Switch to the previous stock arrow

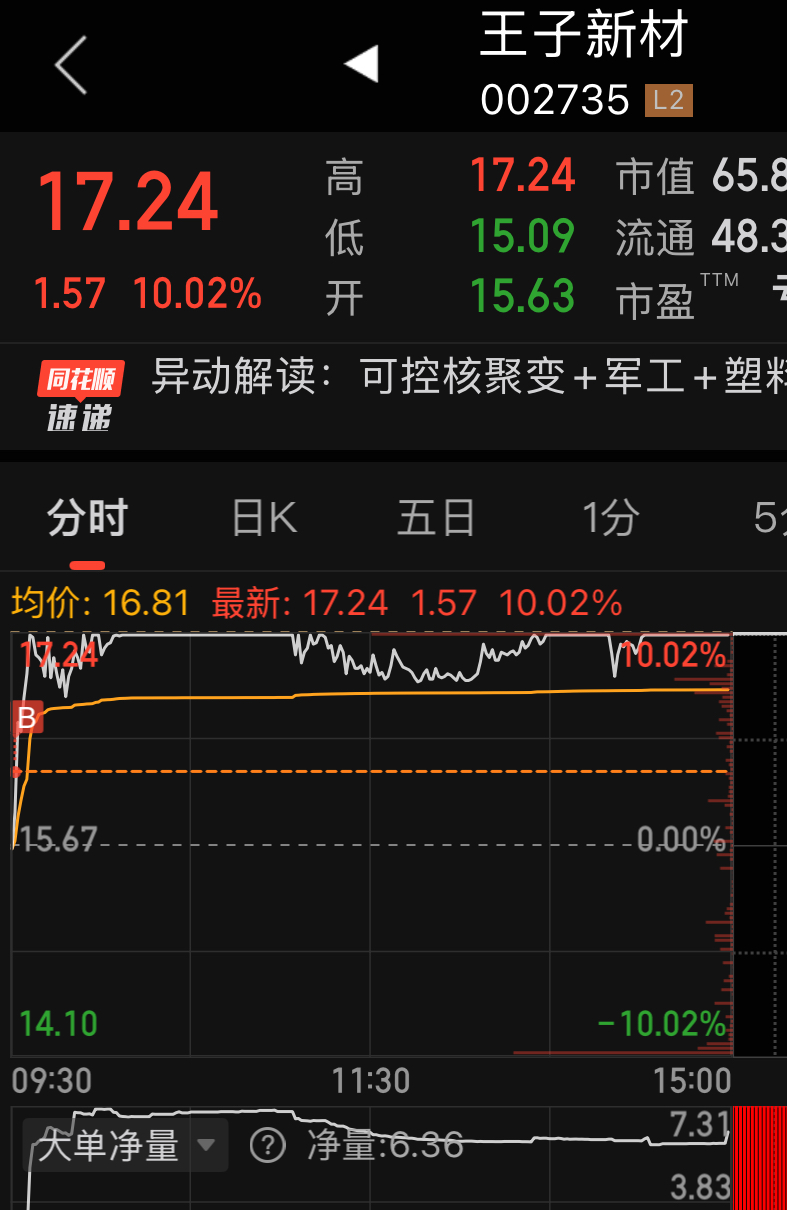click(x=361, y=65)
